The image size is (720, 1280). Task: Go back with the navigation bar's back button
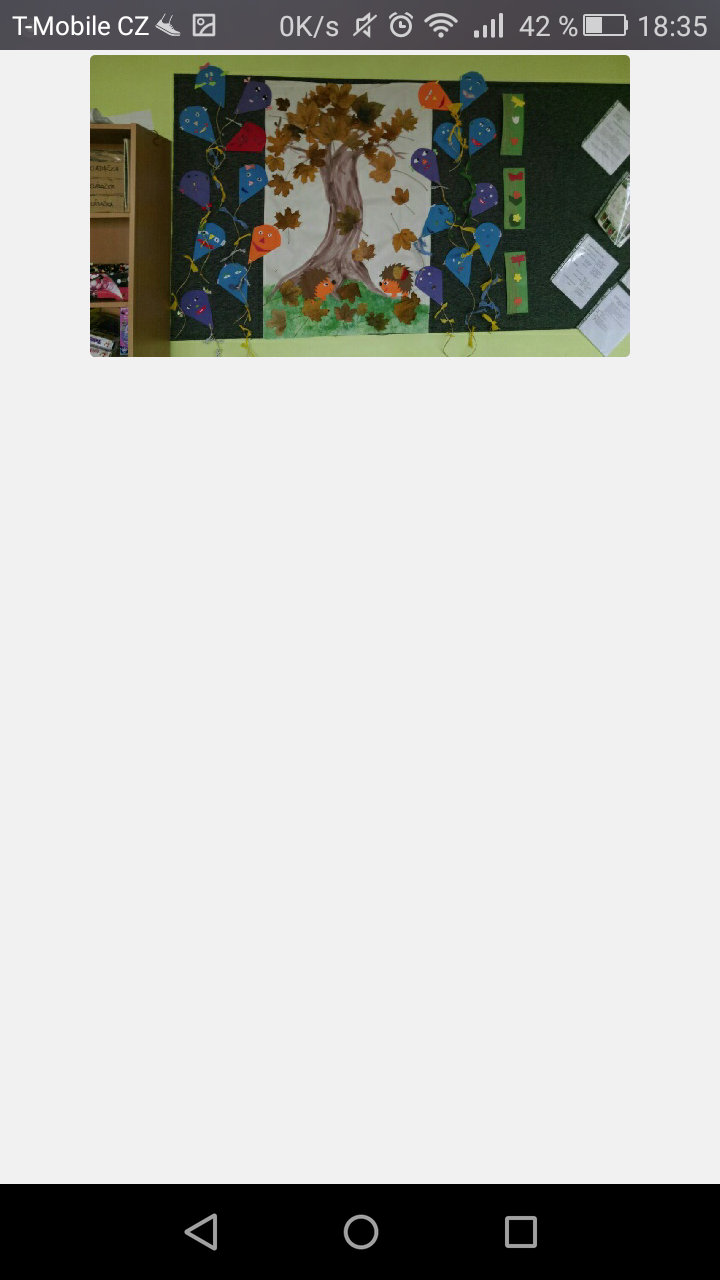click(x=201, y=1232)
